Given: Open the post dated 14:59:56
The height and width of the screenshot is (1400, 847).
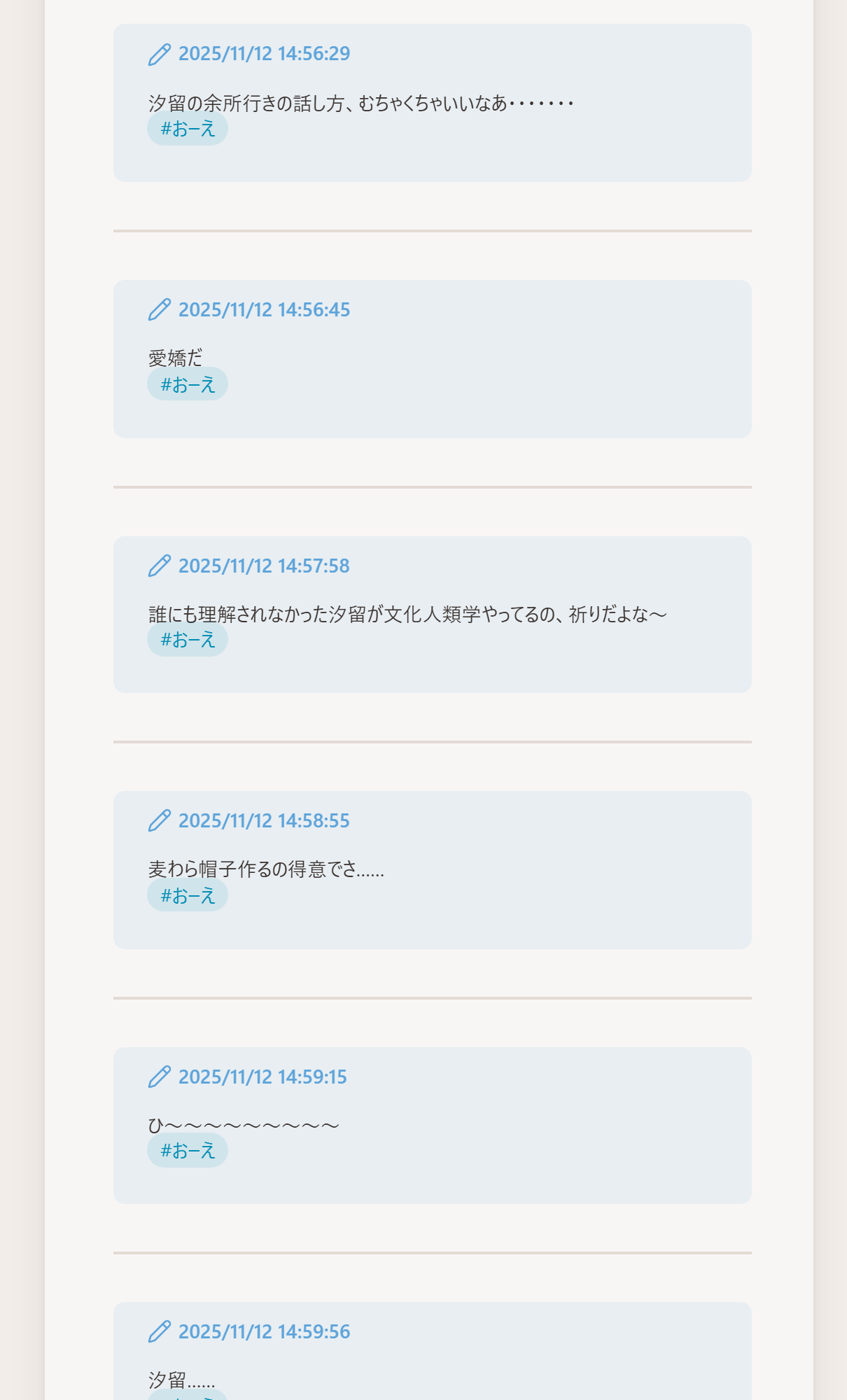Looking at the screenshot, I should [264, 1332].
